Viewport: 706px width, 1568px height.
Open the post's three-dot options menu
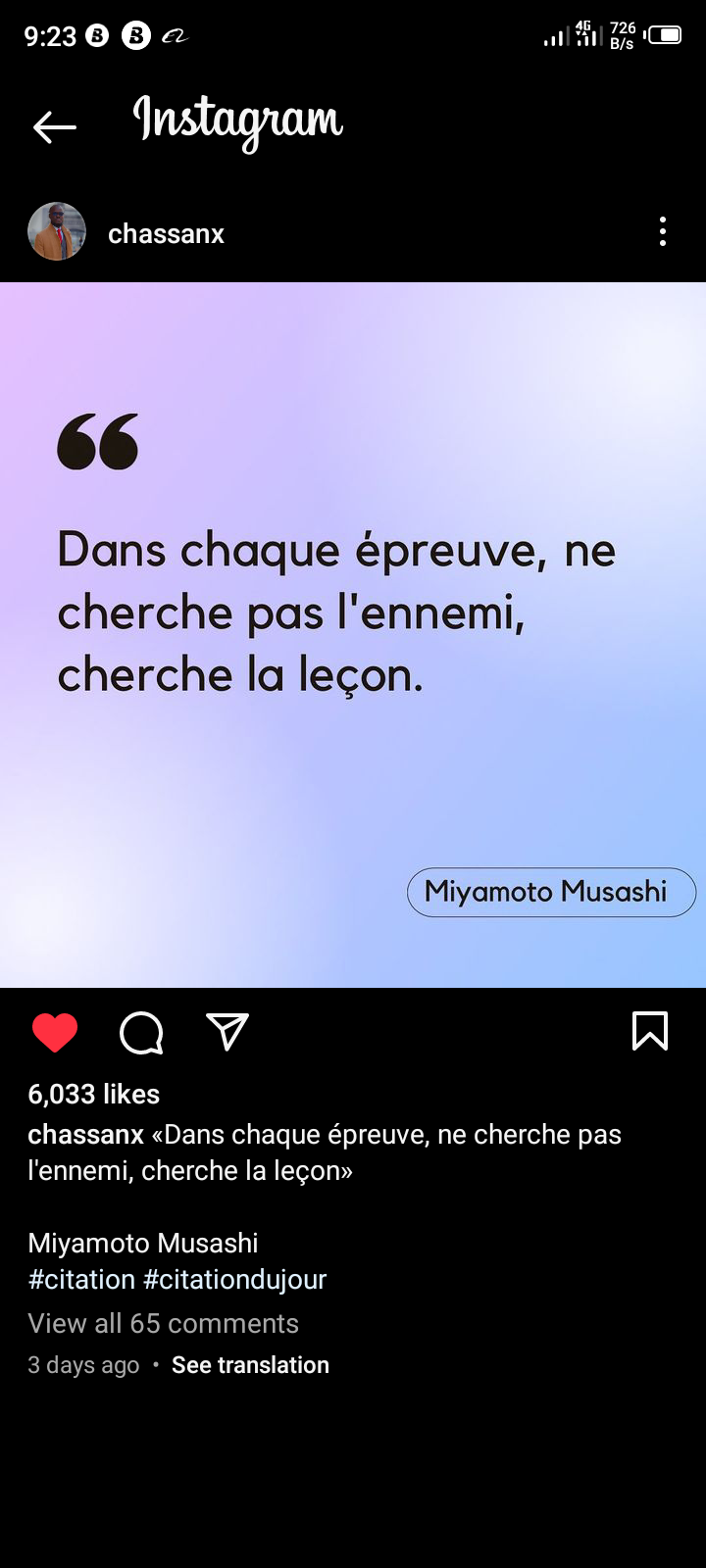663,232
